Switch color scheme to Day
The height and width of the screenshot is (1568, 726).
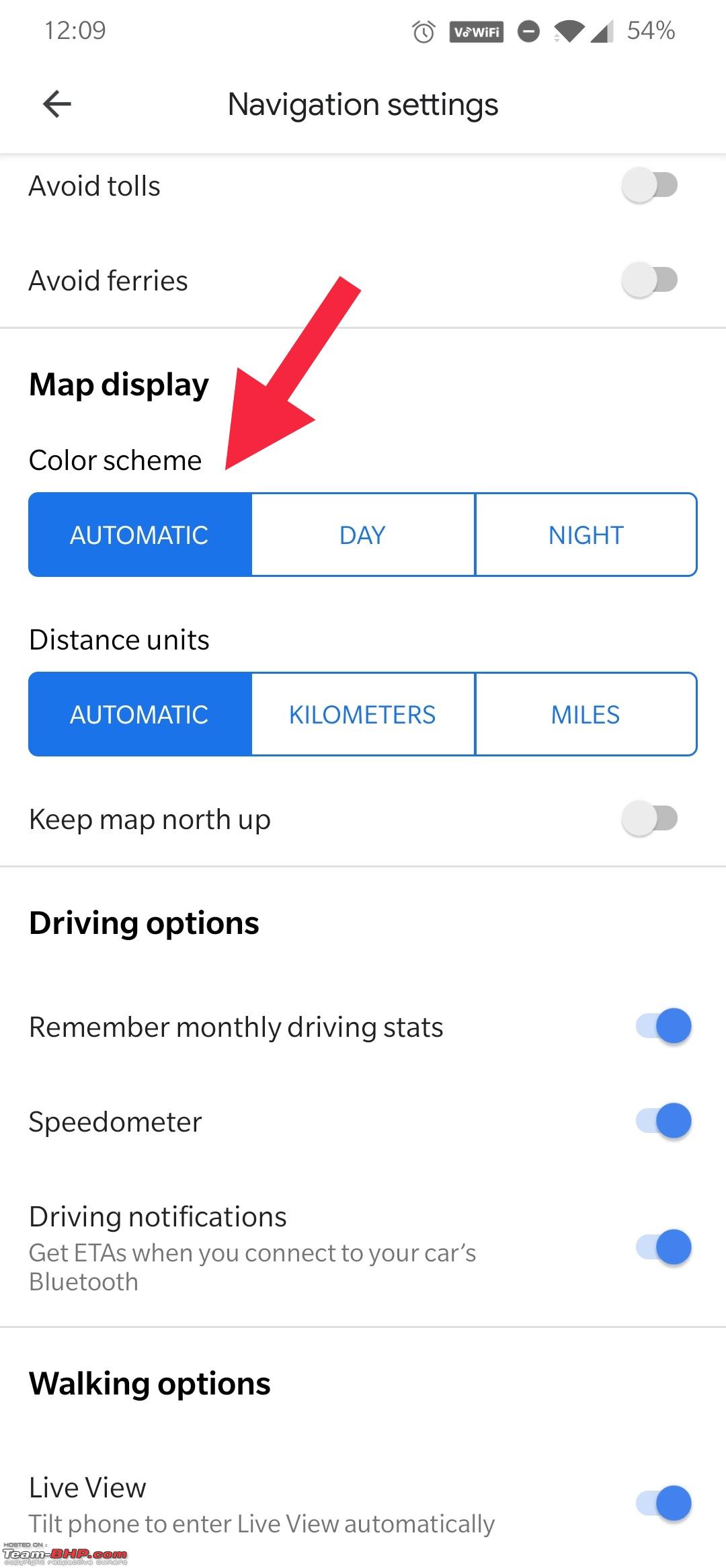(363, 535)
